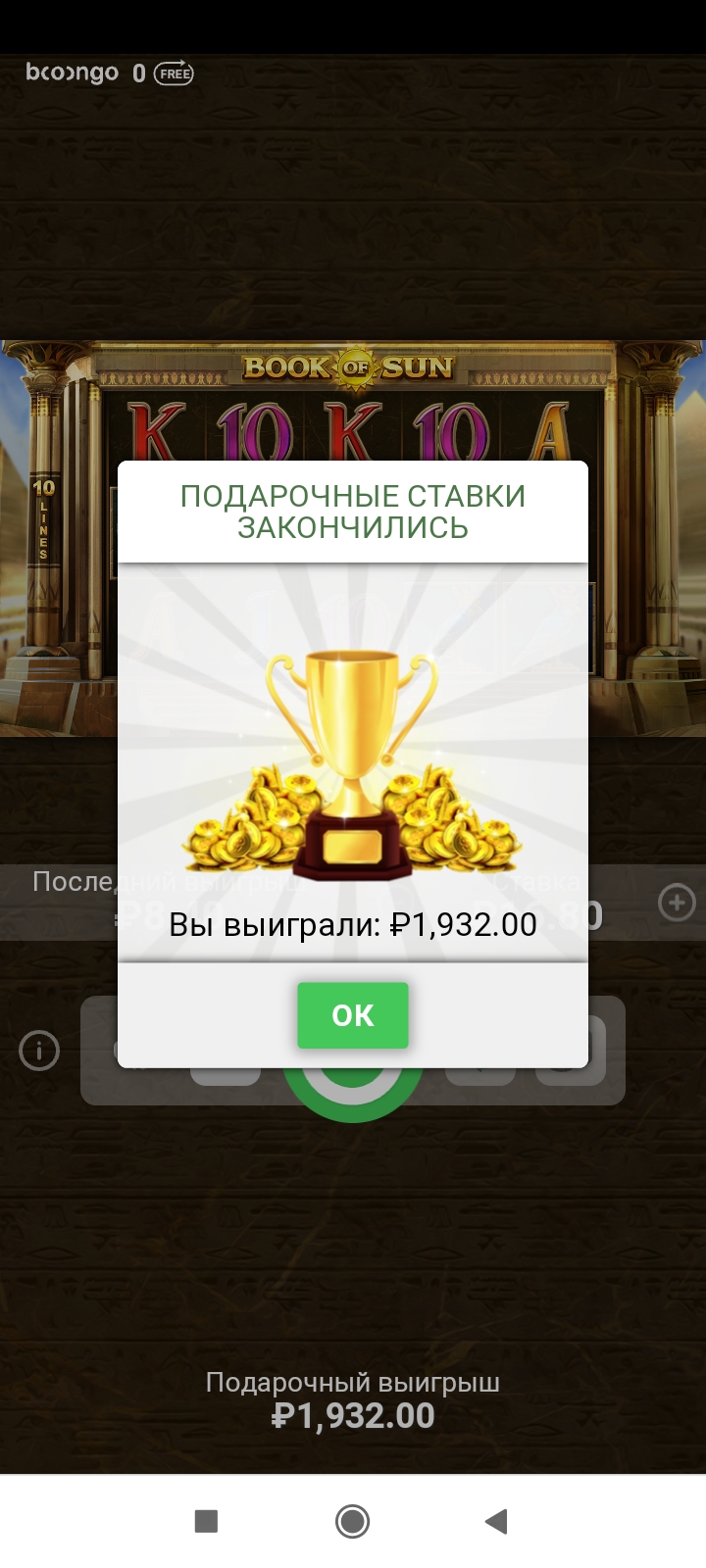This screenshot has width=706, height=1568.
Task: Tap the Подарочный выигрыш label at bottom
Action: point(353,1383)
